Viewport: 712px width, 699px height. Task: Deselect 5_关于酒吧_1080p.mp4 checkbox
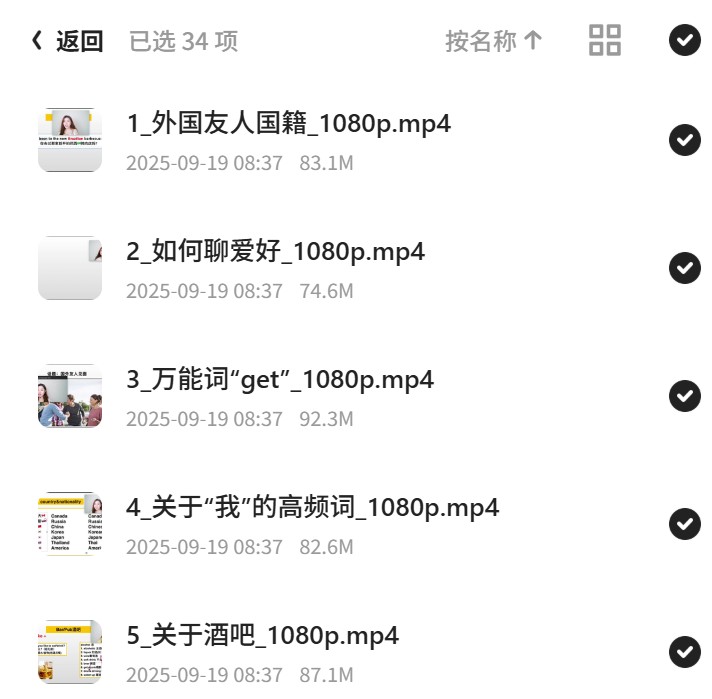click(684, 652)
